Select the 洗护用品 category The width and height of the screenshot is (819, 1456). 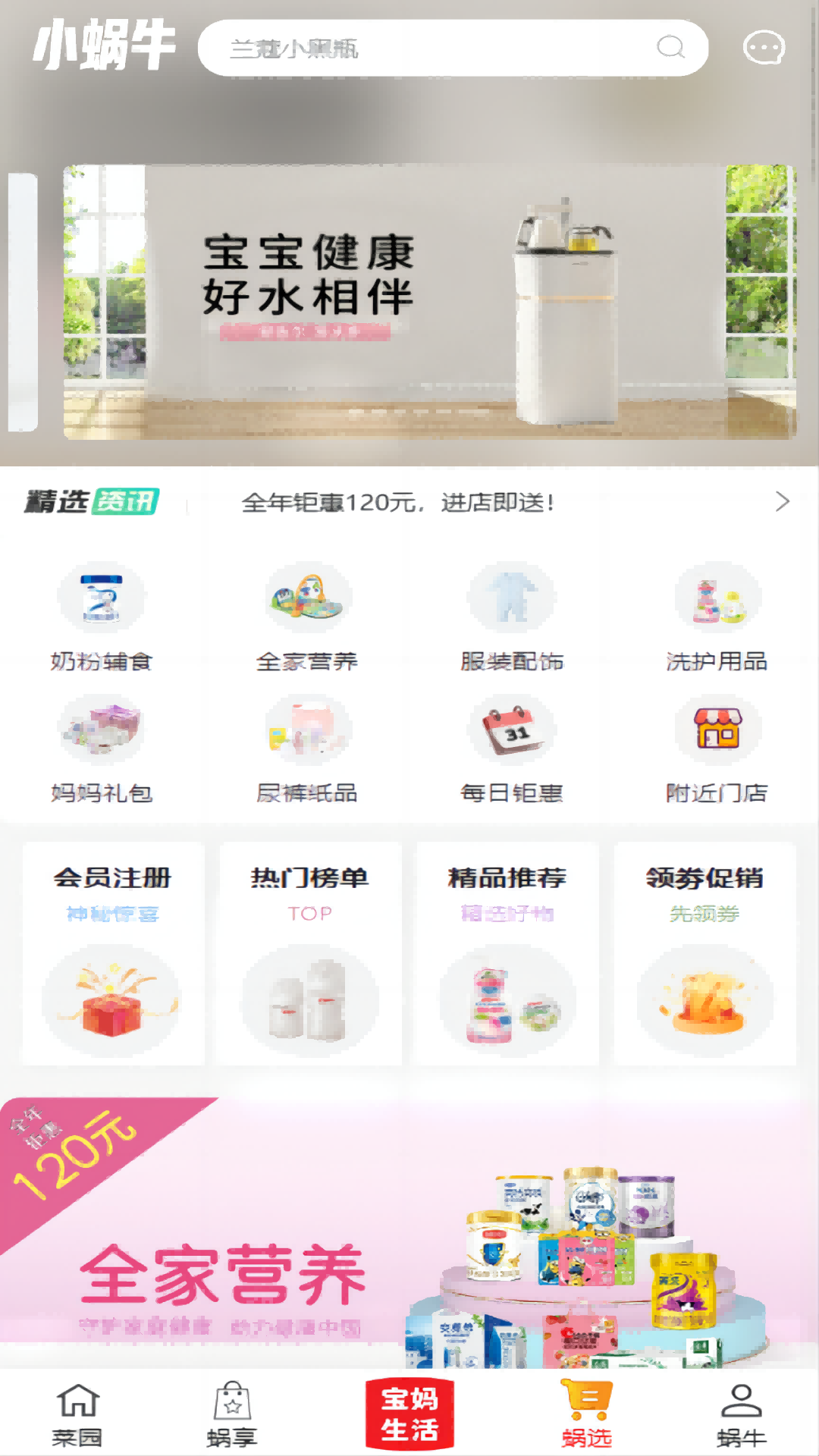coord(717,617)
